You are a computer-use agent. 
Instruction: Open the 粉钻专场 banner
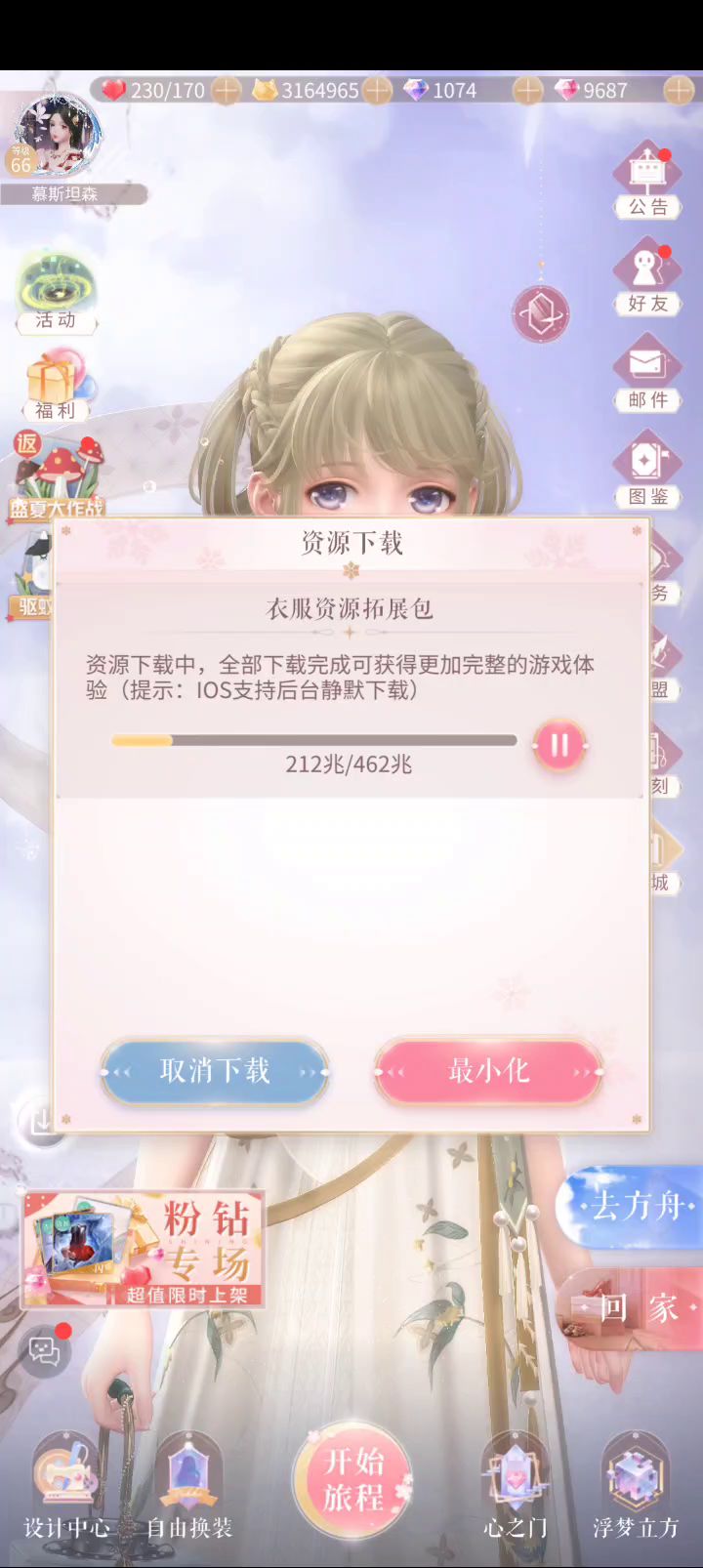tap(144, 1250)
